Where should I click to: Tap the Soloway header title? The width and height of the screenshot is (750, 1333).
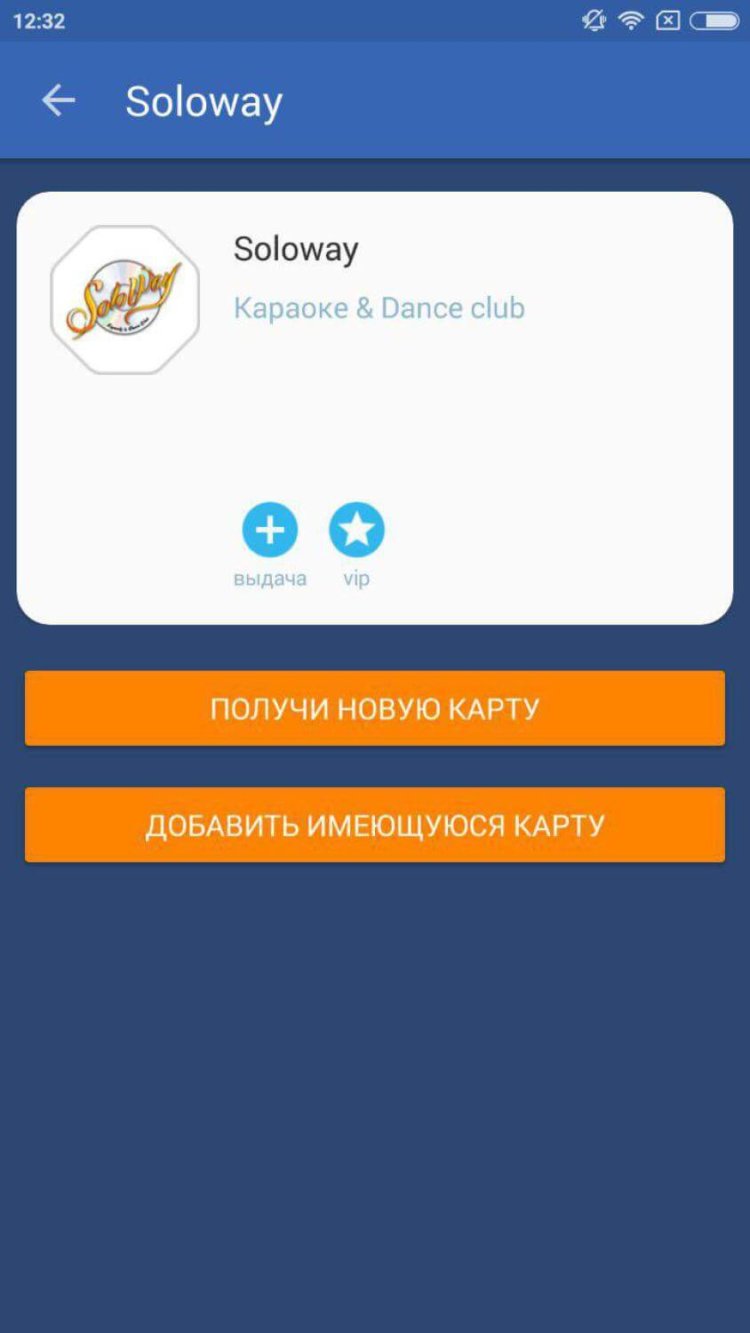coord(203,100)
